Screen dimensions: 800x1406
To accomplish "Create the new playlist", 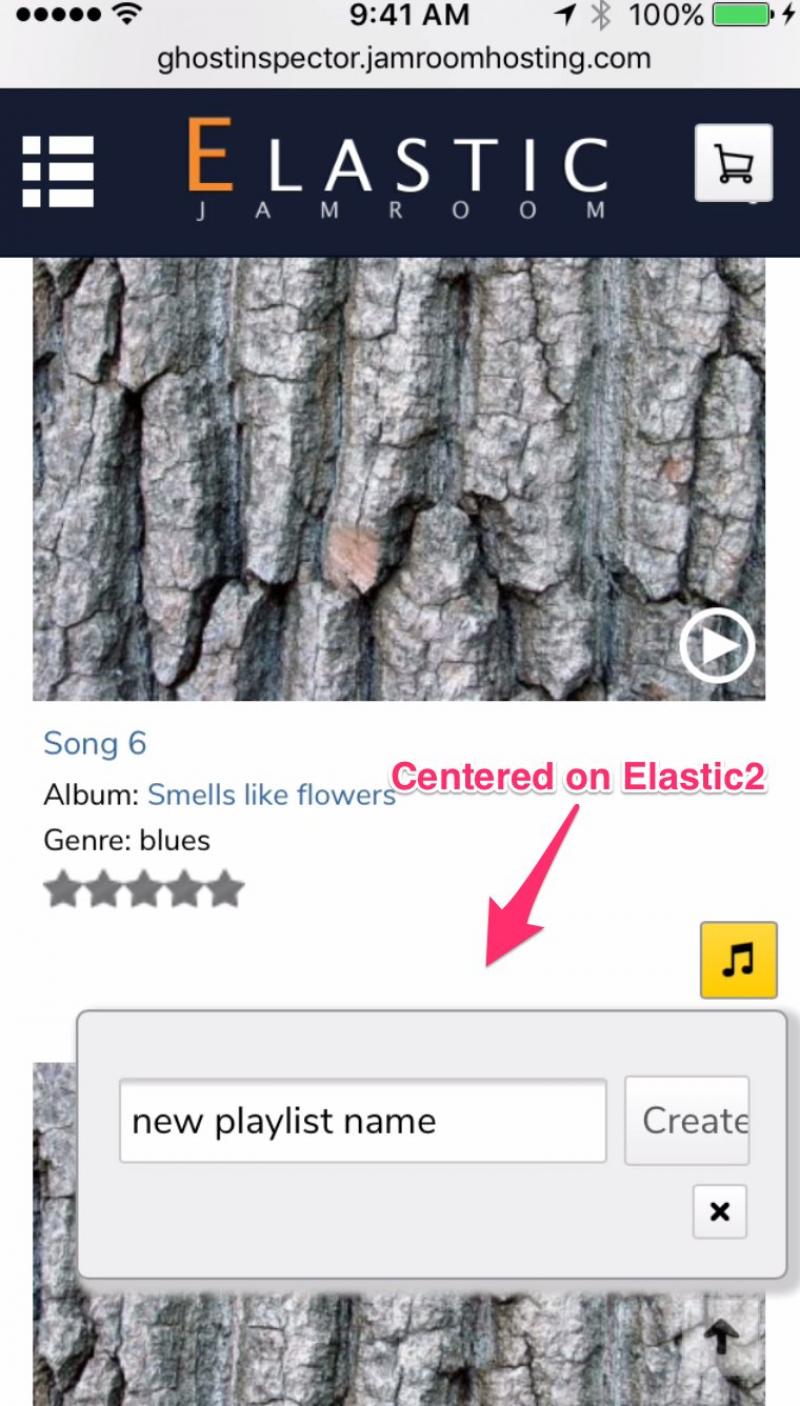I will [x=688, y=1120].
